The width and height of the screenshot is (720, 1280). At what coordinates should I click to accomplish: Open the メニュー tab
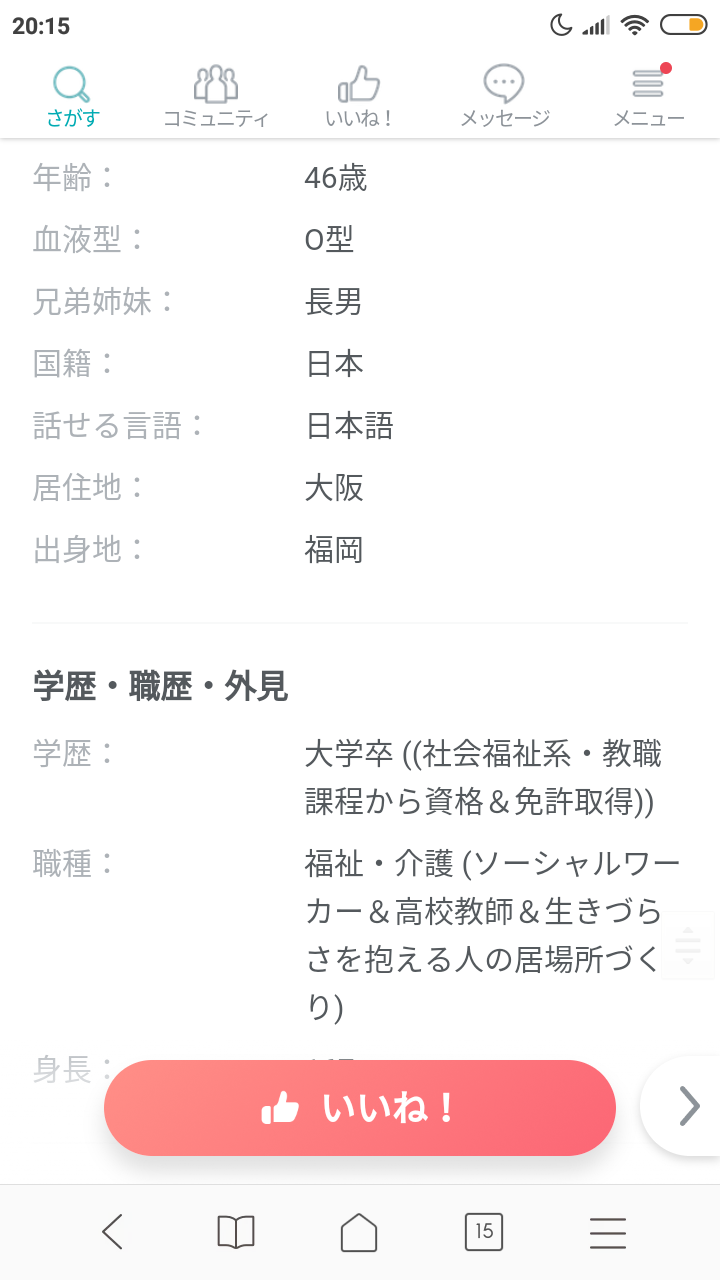pos(648,97)
